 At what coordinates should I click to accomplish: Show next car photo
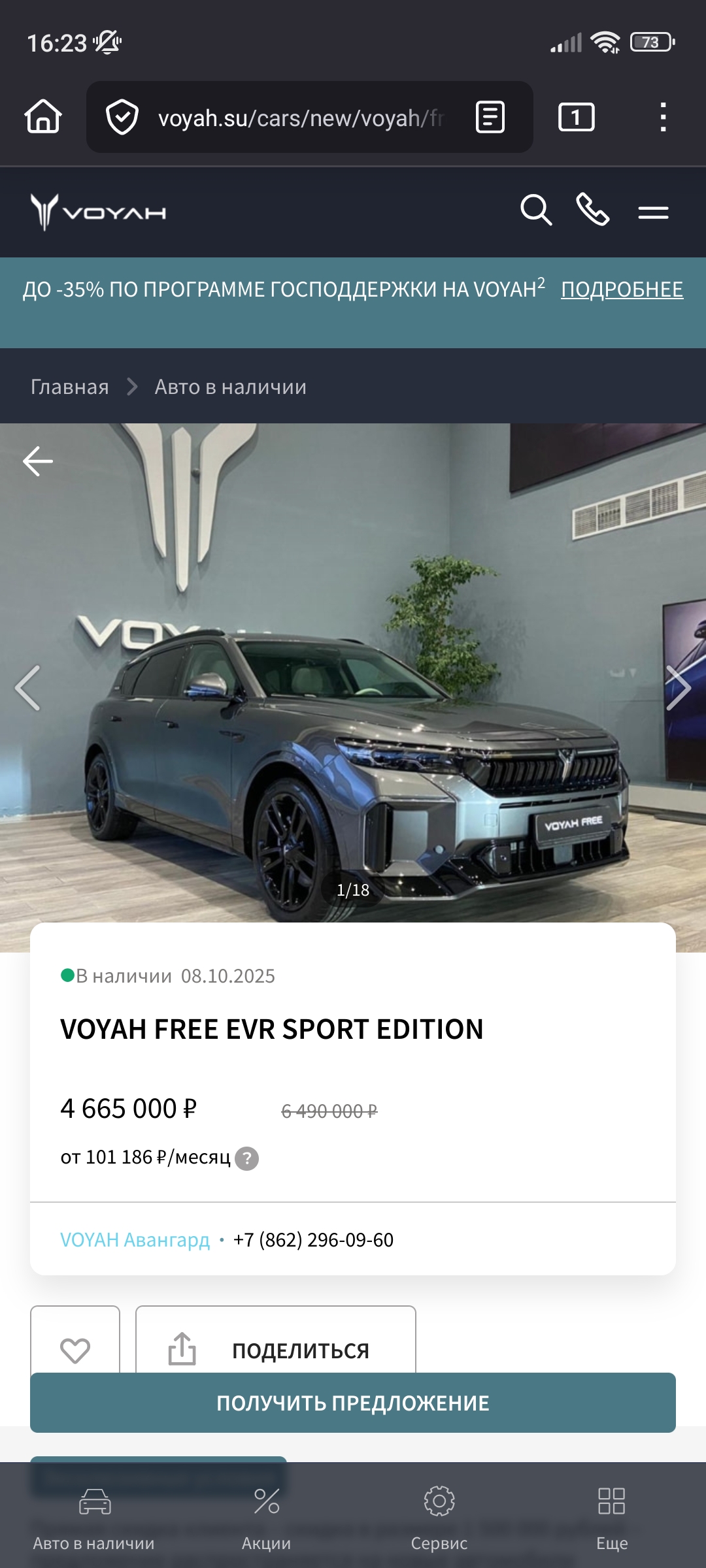point(678,688)
